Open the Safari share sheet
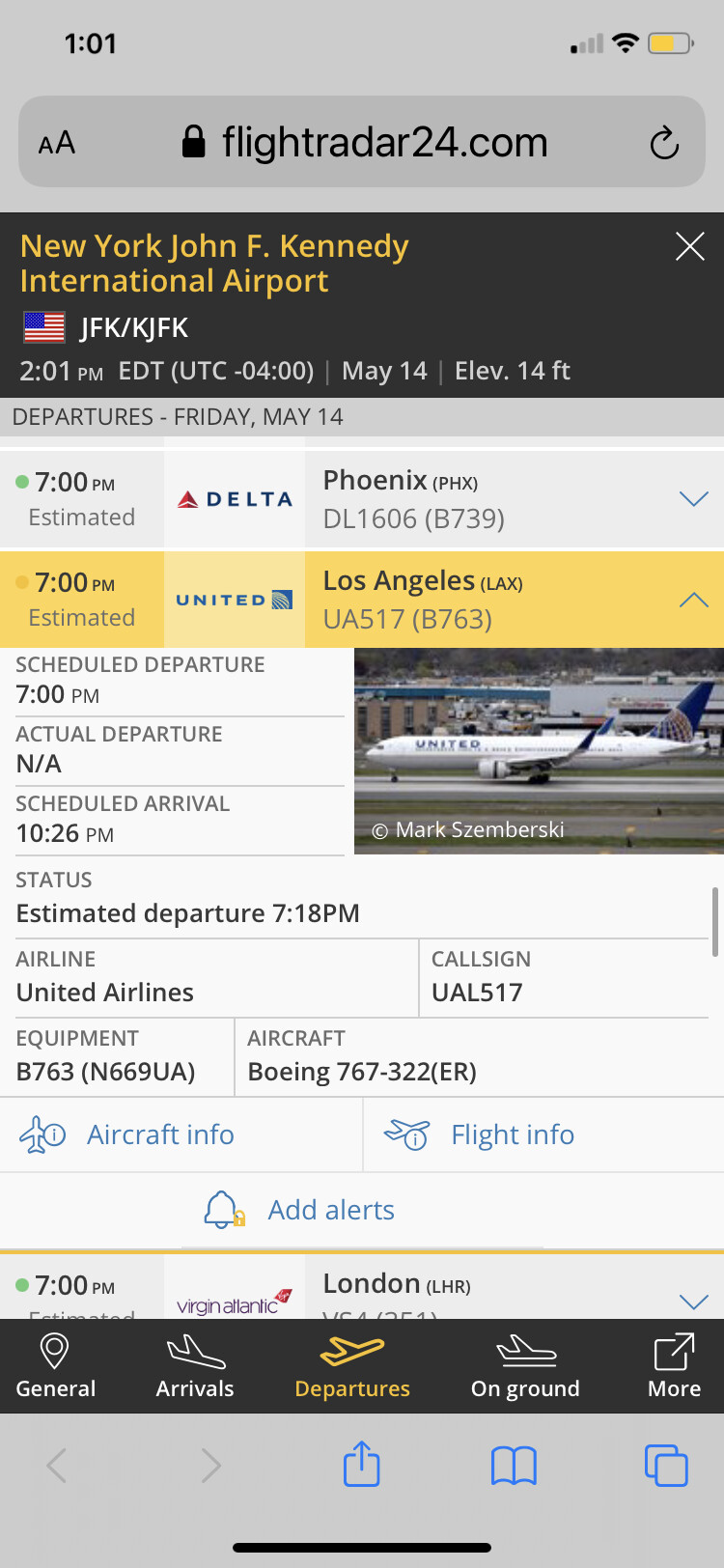This screenshot has height=1568, width=724. (362, 1464)
